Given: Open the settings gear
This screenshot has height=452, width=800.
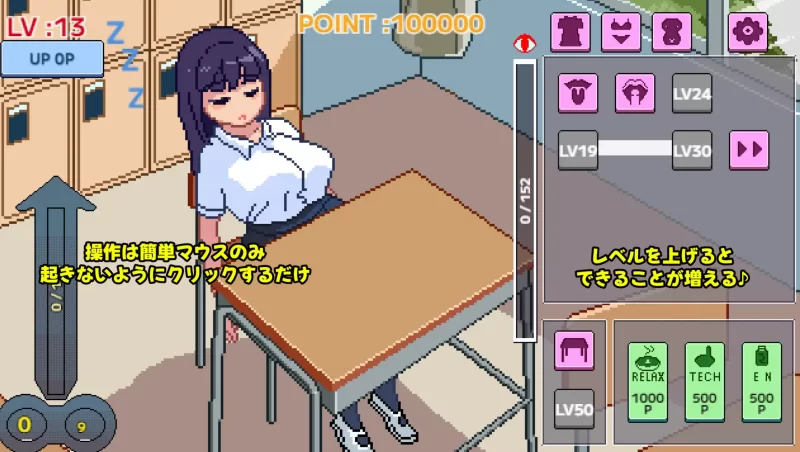Looking at the screenshot, I should 747,32.
